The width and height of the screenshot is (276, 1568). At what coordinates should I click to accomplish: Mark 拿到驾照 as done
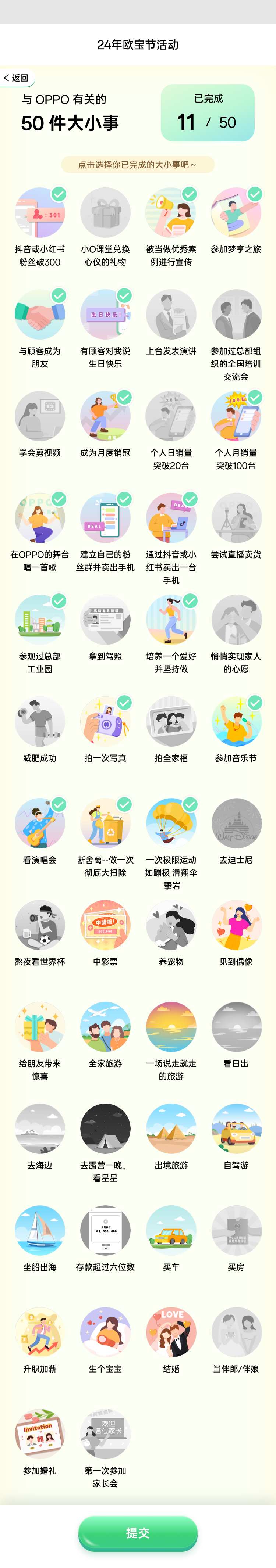pos(105,620)
